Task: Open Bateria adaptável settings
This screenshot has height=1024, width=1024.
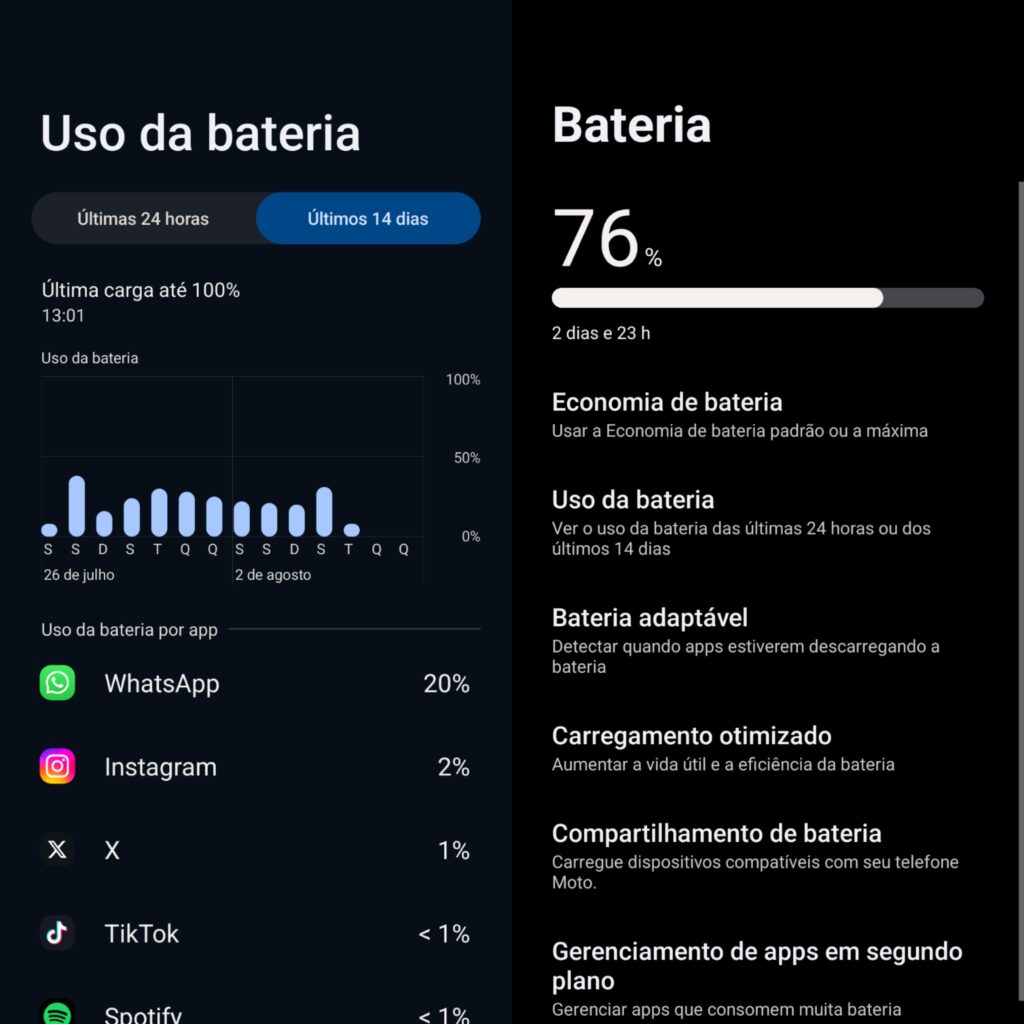Action: click(x=740, y=640)
